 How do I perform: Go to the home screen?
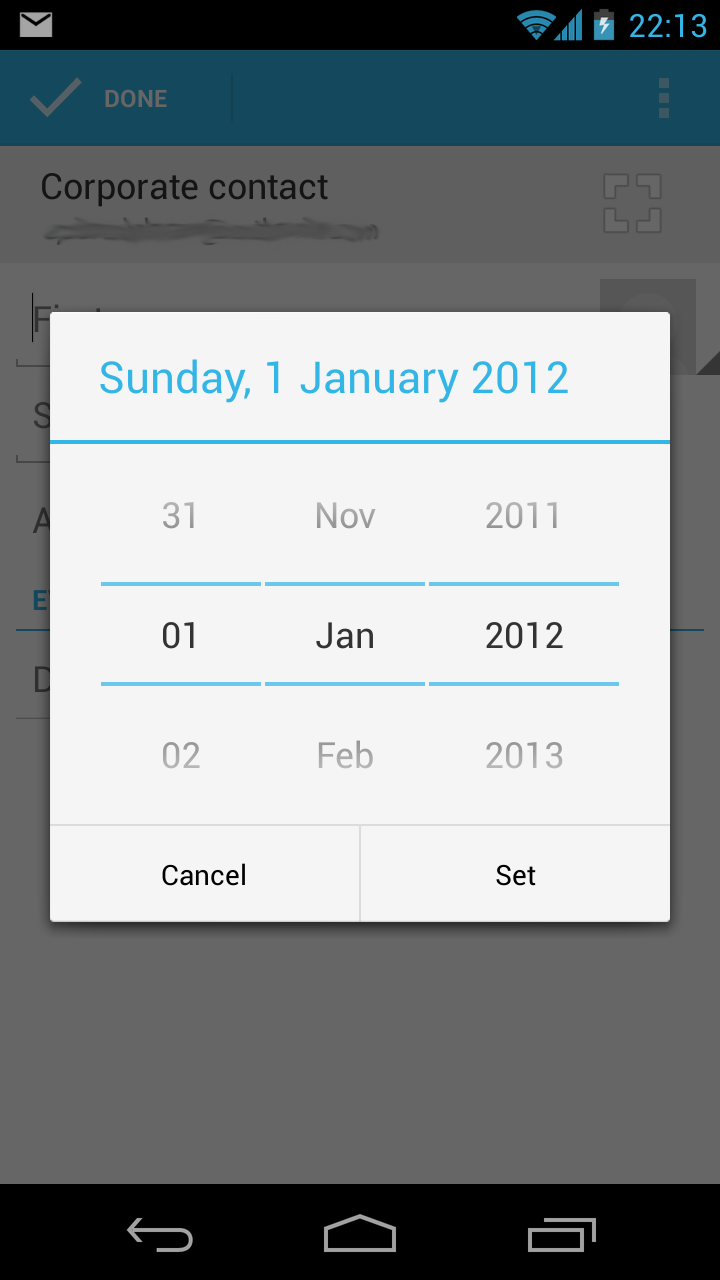360,1234
